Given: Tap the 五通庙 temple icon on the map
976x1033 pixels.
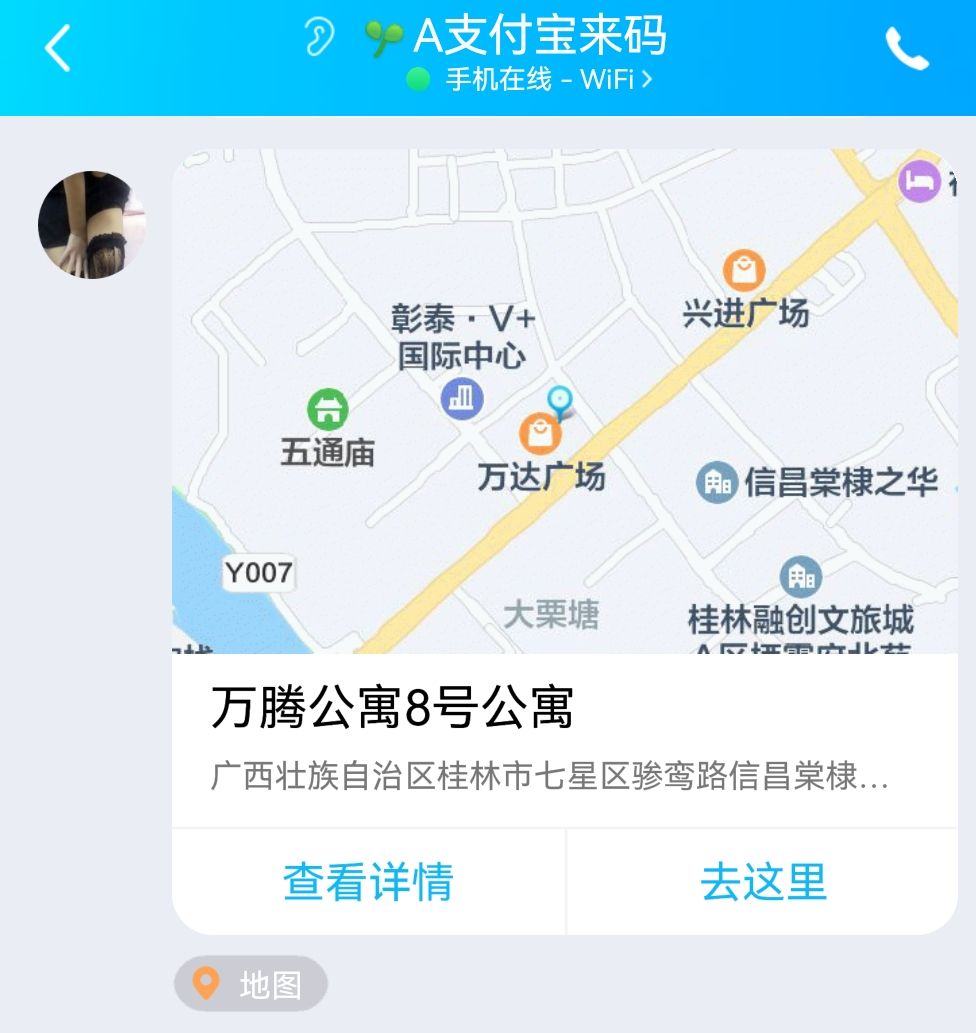Looking at the screenshot, I should [328, 409].
